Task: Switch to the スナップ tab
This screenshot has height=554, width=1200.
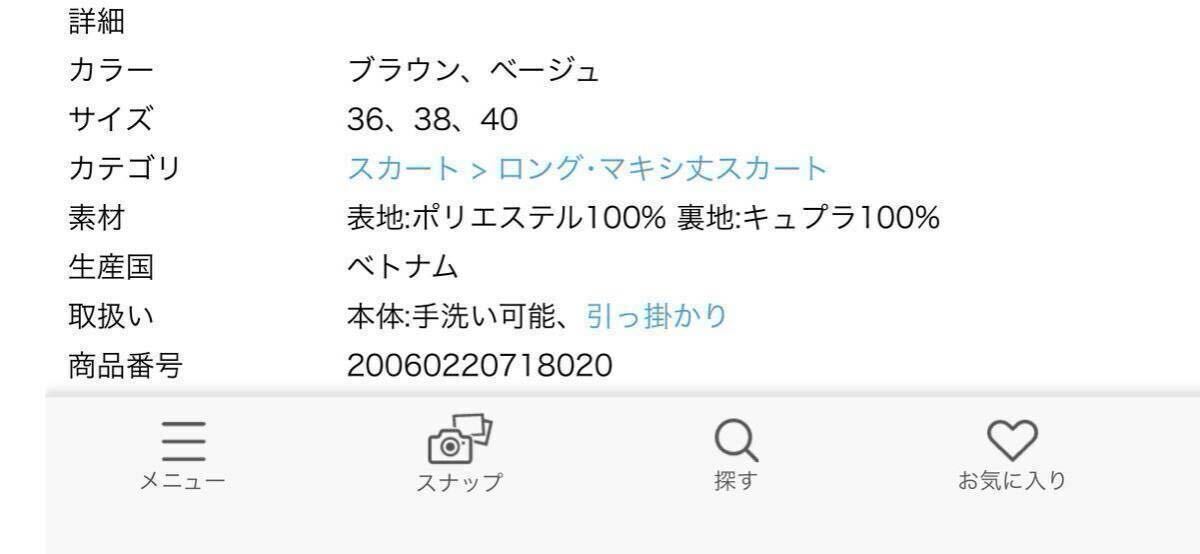Action: coord(459,455)
